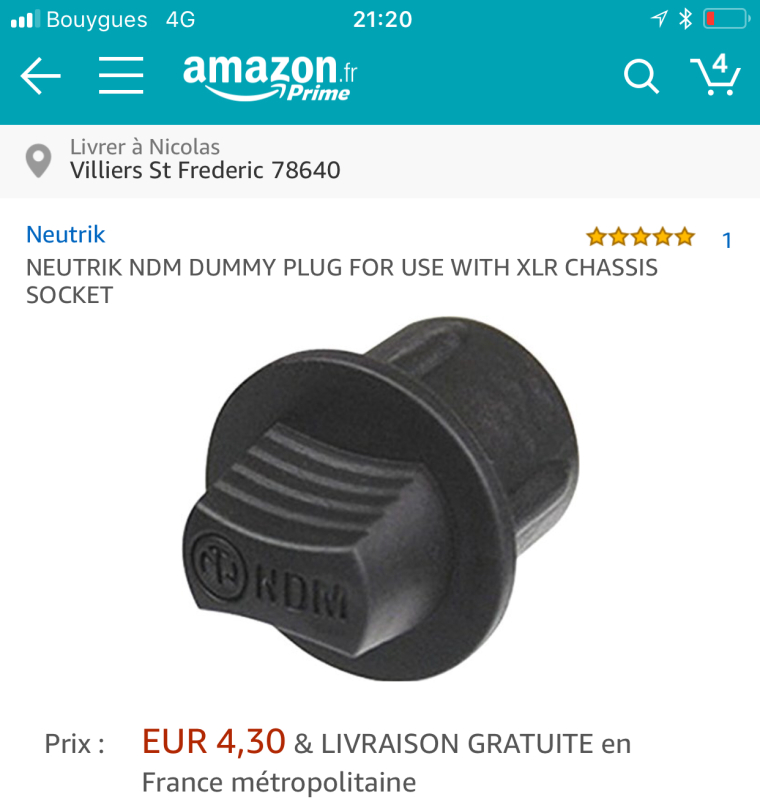Tap the Amazon.fr Prime logo
The height and width of the screenshot is (805, 760).
tap(271, 74)
